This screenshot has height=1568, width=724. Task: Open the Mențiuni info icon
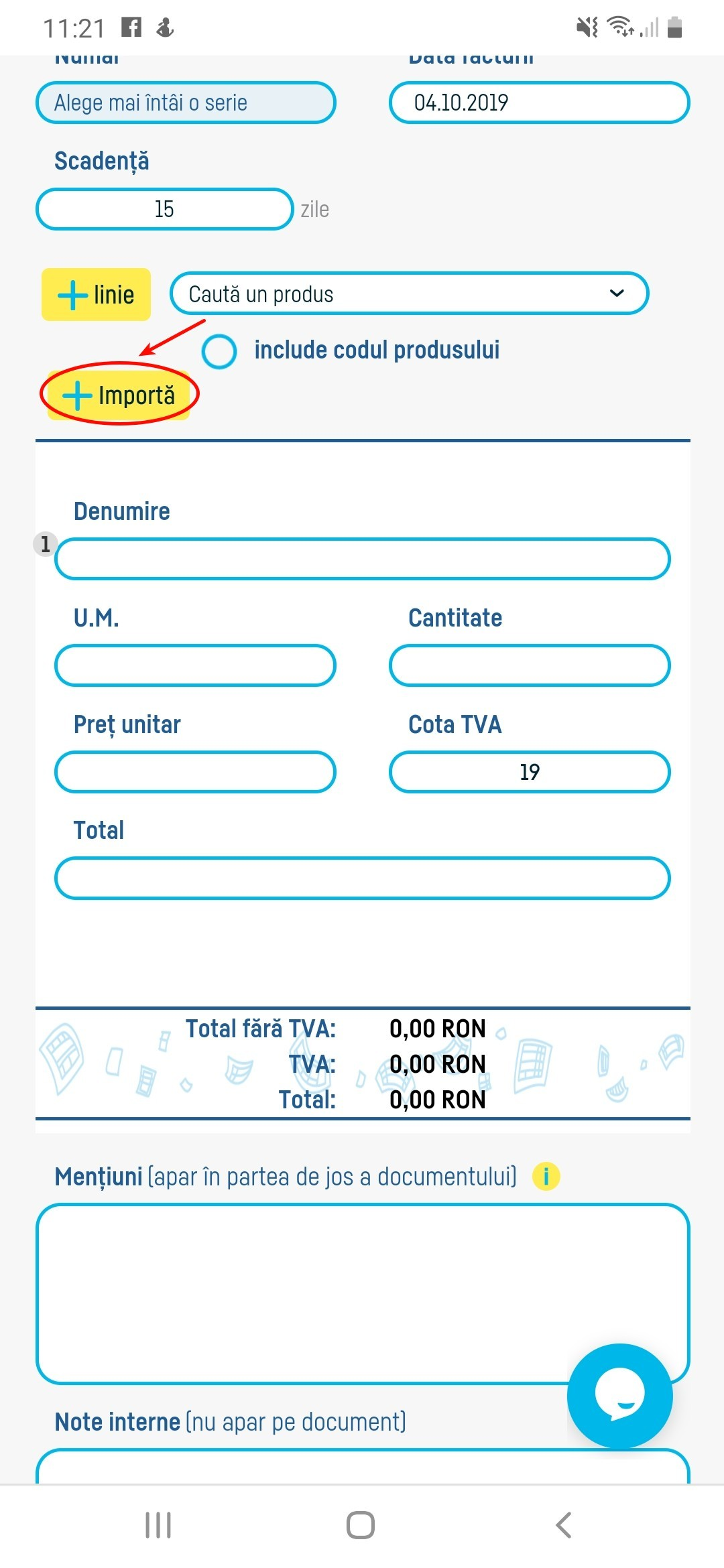(546, 1176)
